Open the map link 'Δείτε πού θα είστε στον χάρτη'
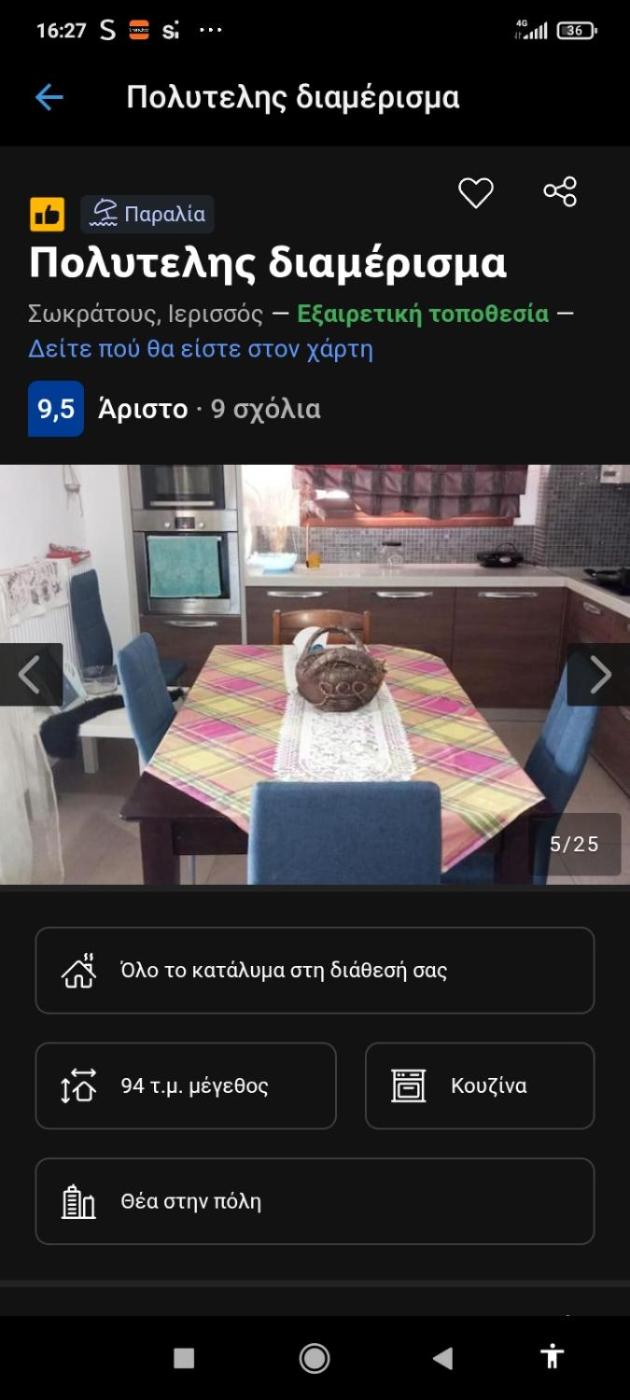Viewport: 630px width, 1400px height. point(200,349)
